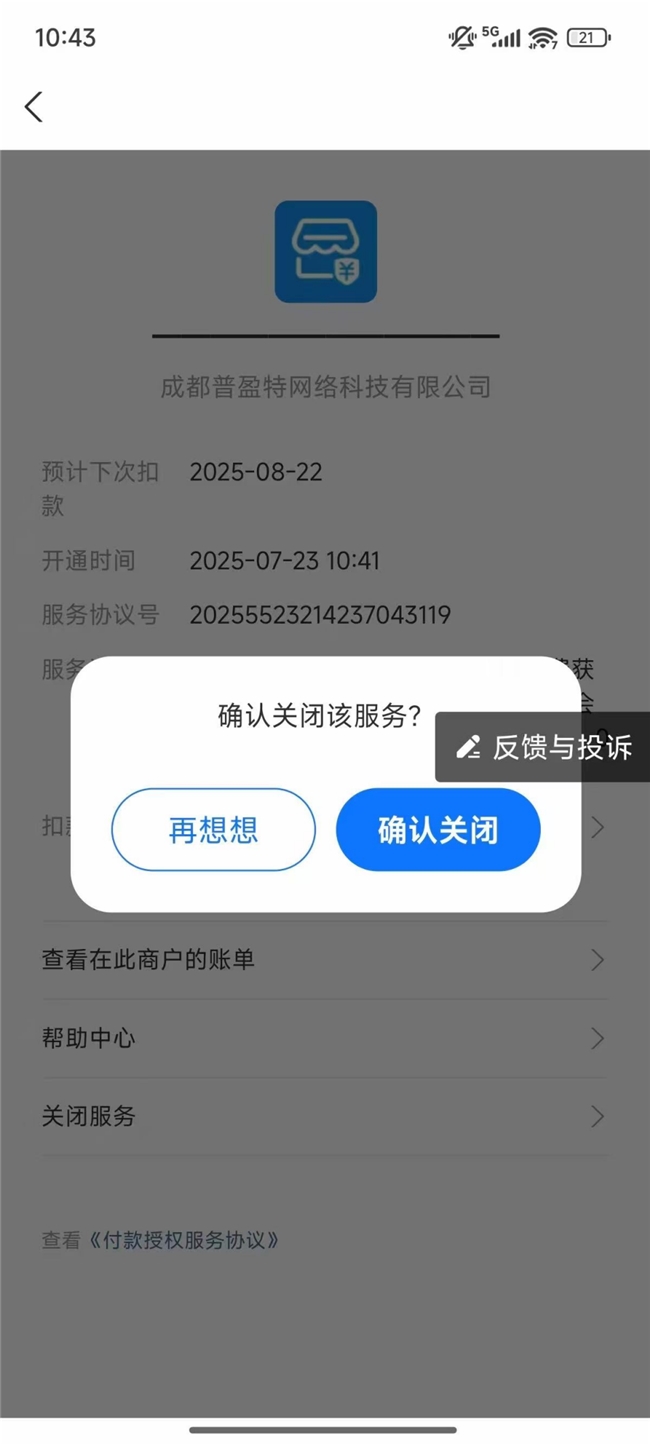
Task: Open 查看在此商户的账单 row
Action: point(324,960)
